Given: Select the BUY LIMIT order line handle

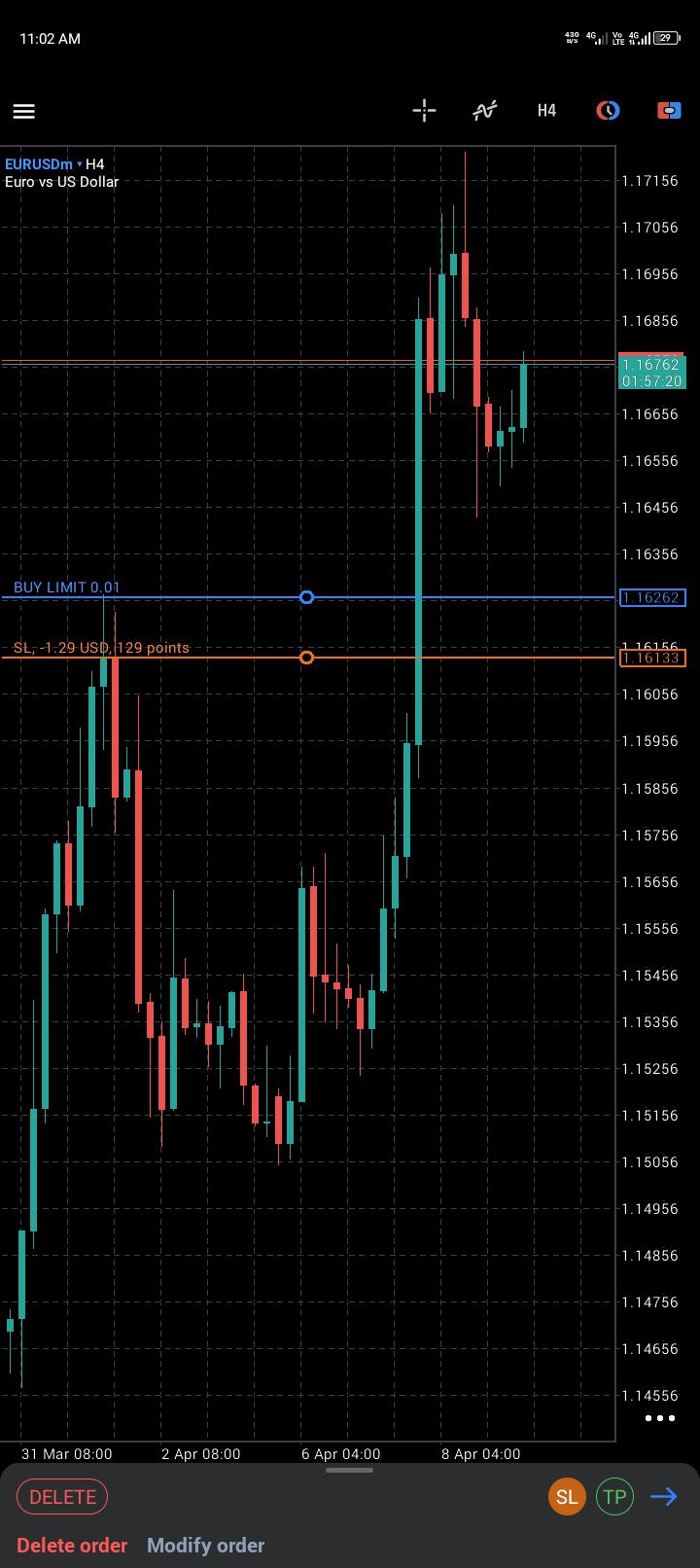Looking at the screenshot, I should (x=306, y=597).
